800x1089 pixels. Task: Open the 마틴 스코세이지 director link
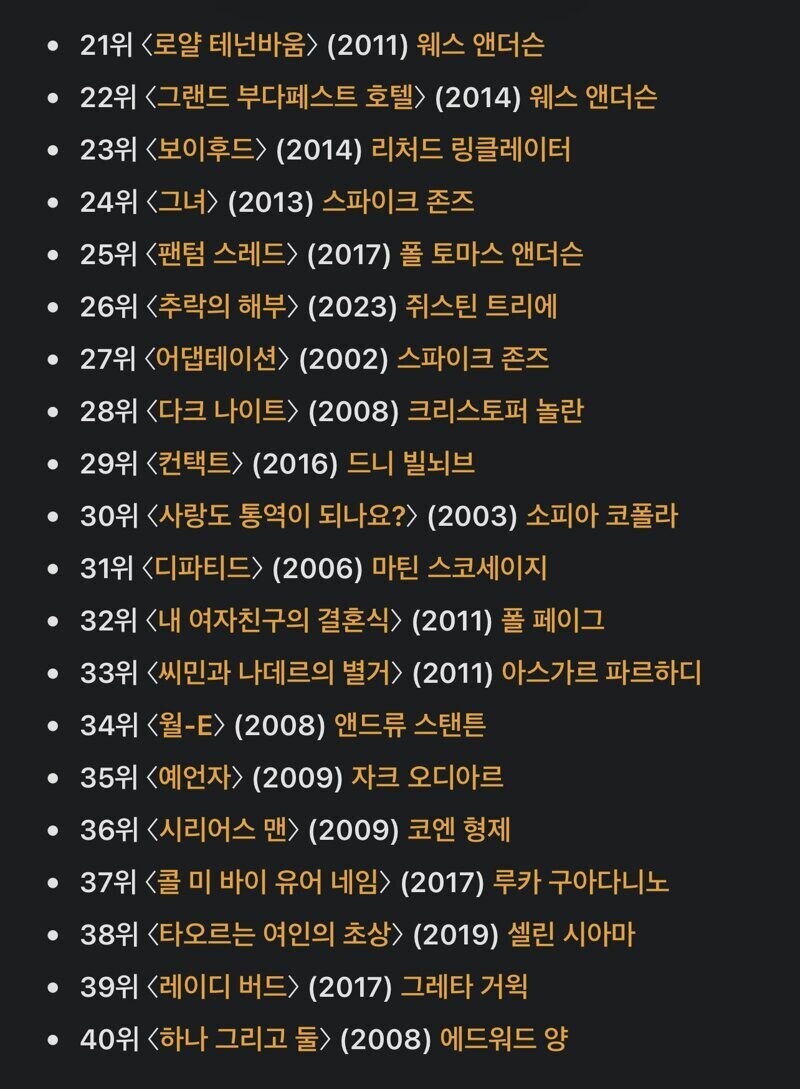[459, 568]
